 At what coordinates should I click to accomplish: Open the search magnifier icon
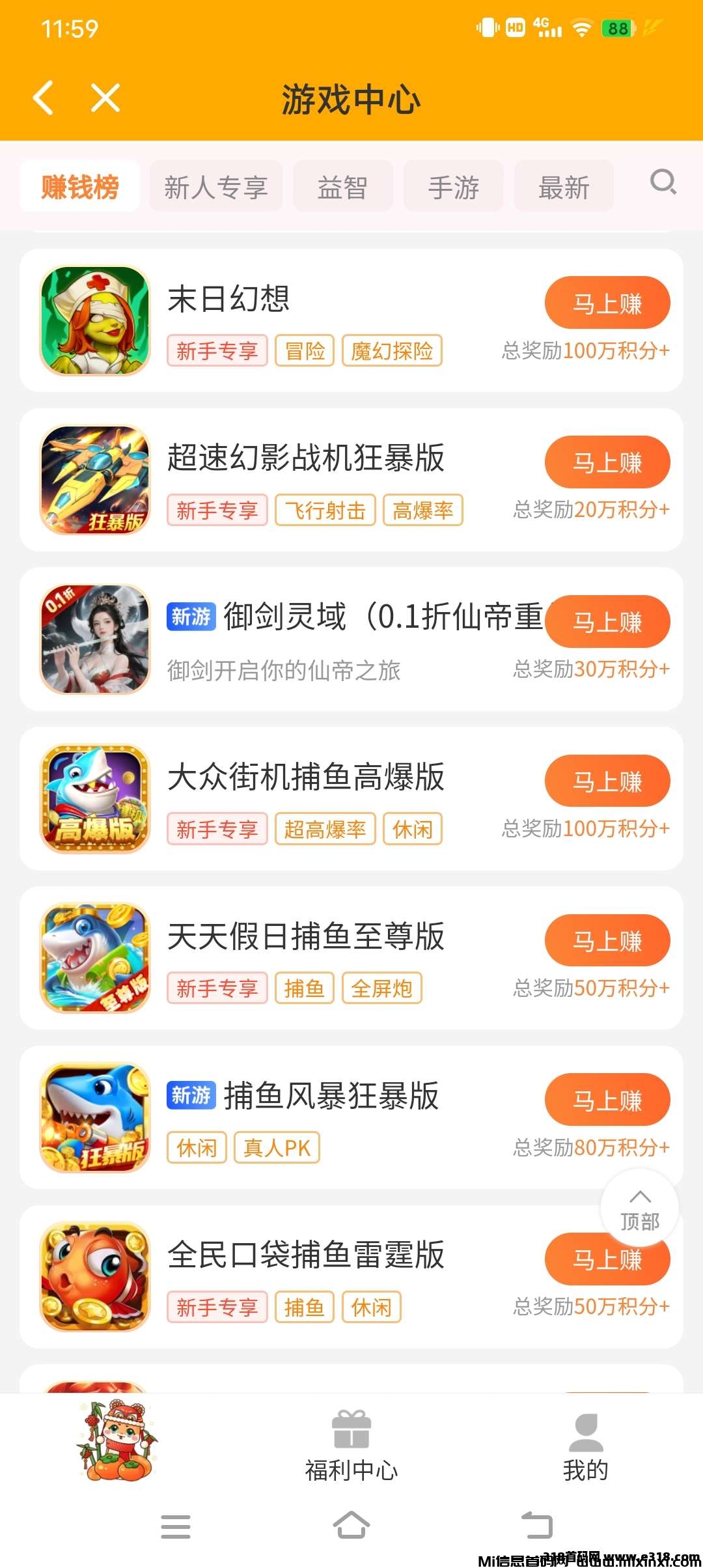(663, 182)
